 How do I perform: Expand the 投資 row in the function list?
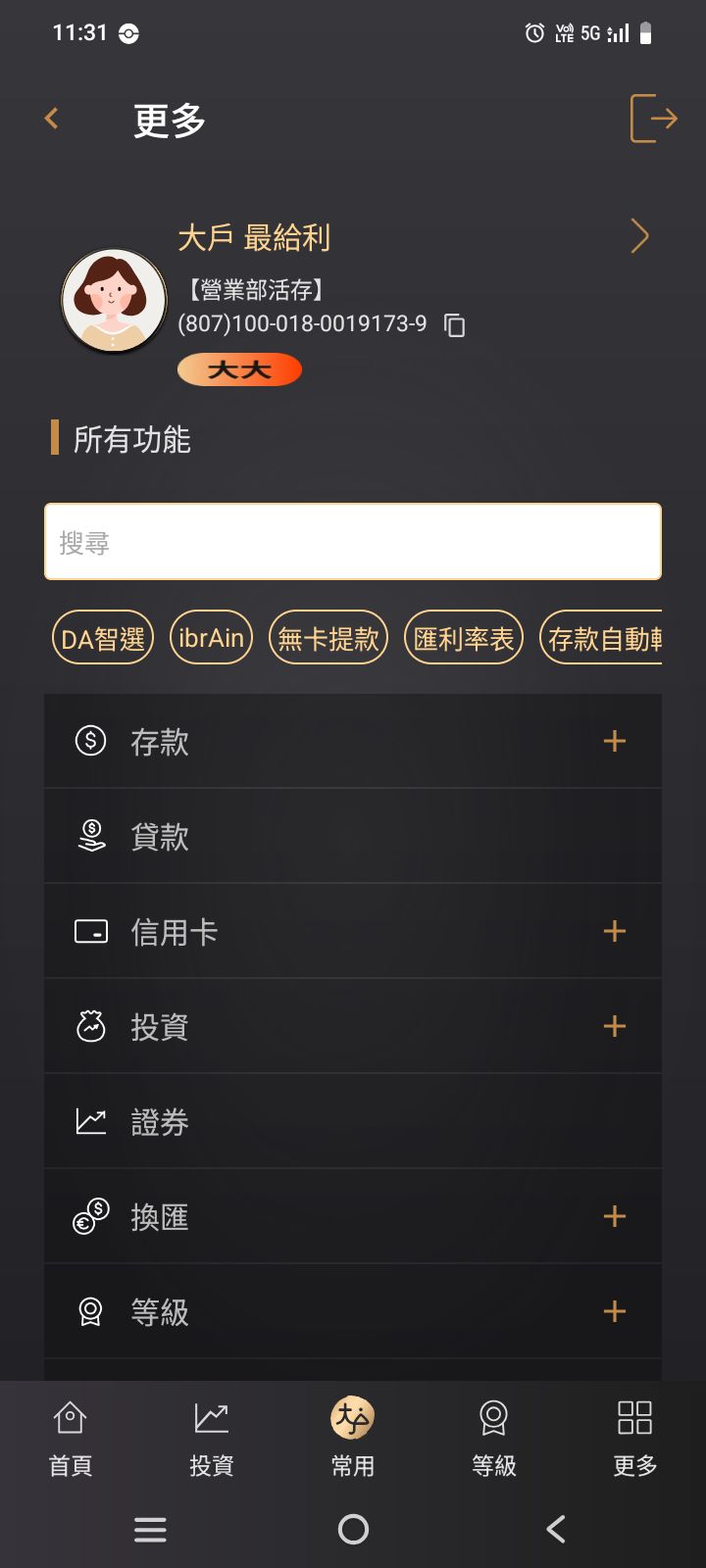tap(614, 1026)
